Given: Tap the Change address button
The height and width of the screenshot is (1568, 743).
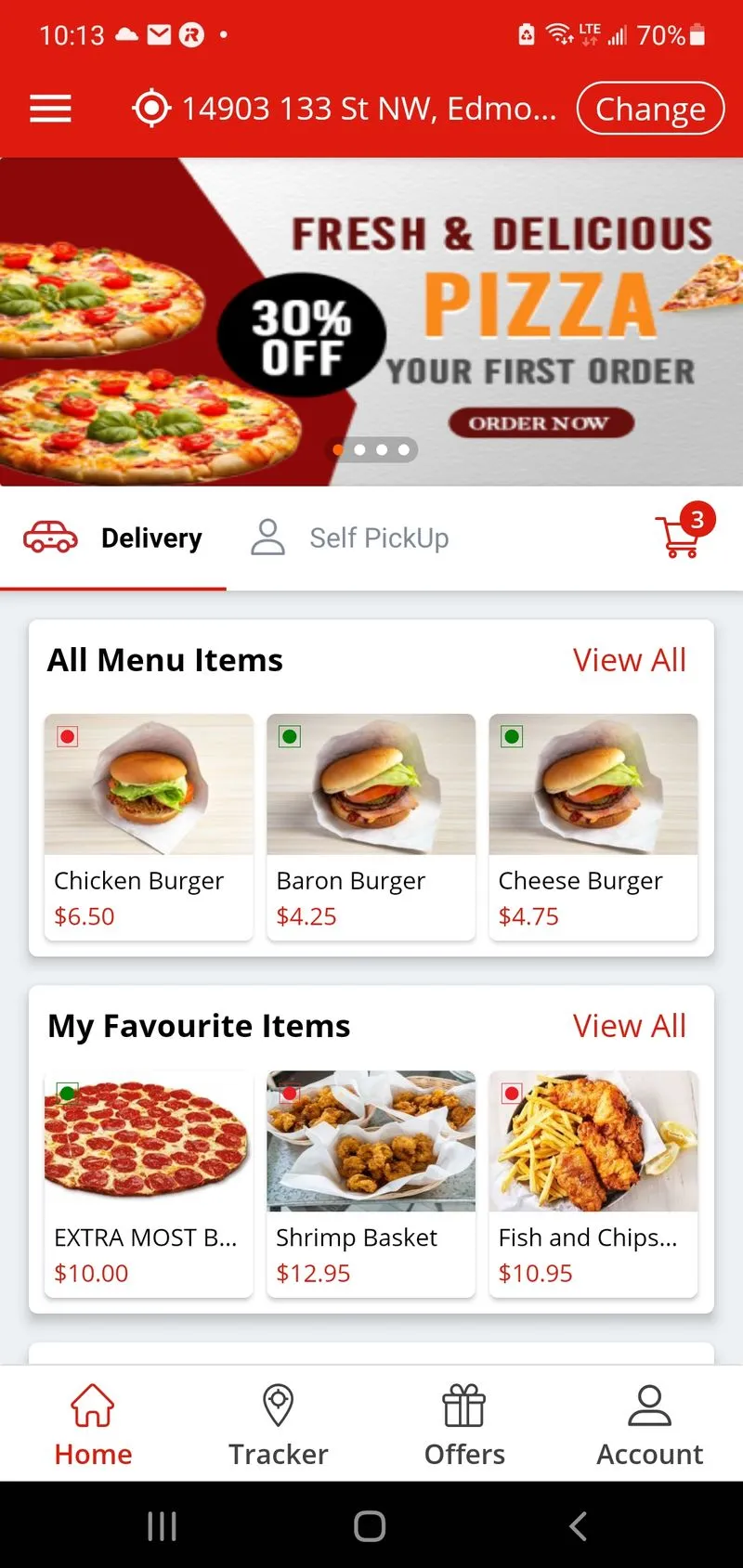Looking at the screenshot, I should tap(650, 109).
